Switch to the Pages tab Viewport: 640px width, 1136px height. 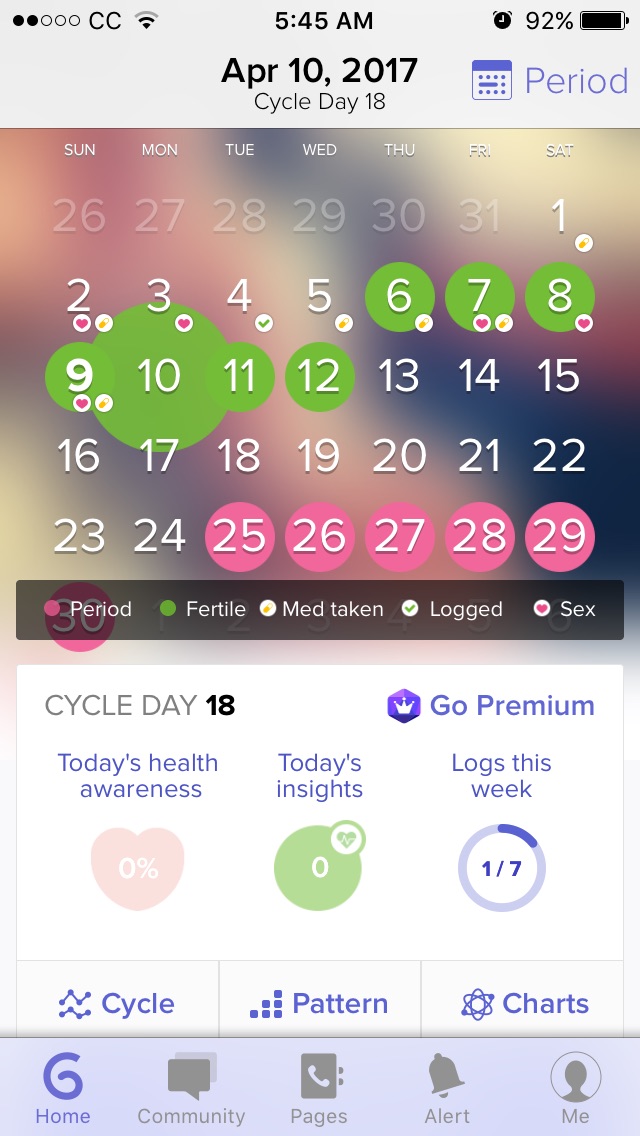(x=319, y=1088)
